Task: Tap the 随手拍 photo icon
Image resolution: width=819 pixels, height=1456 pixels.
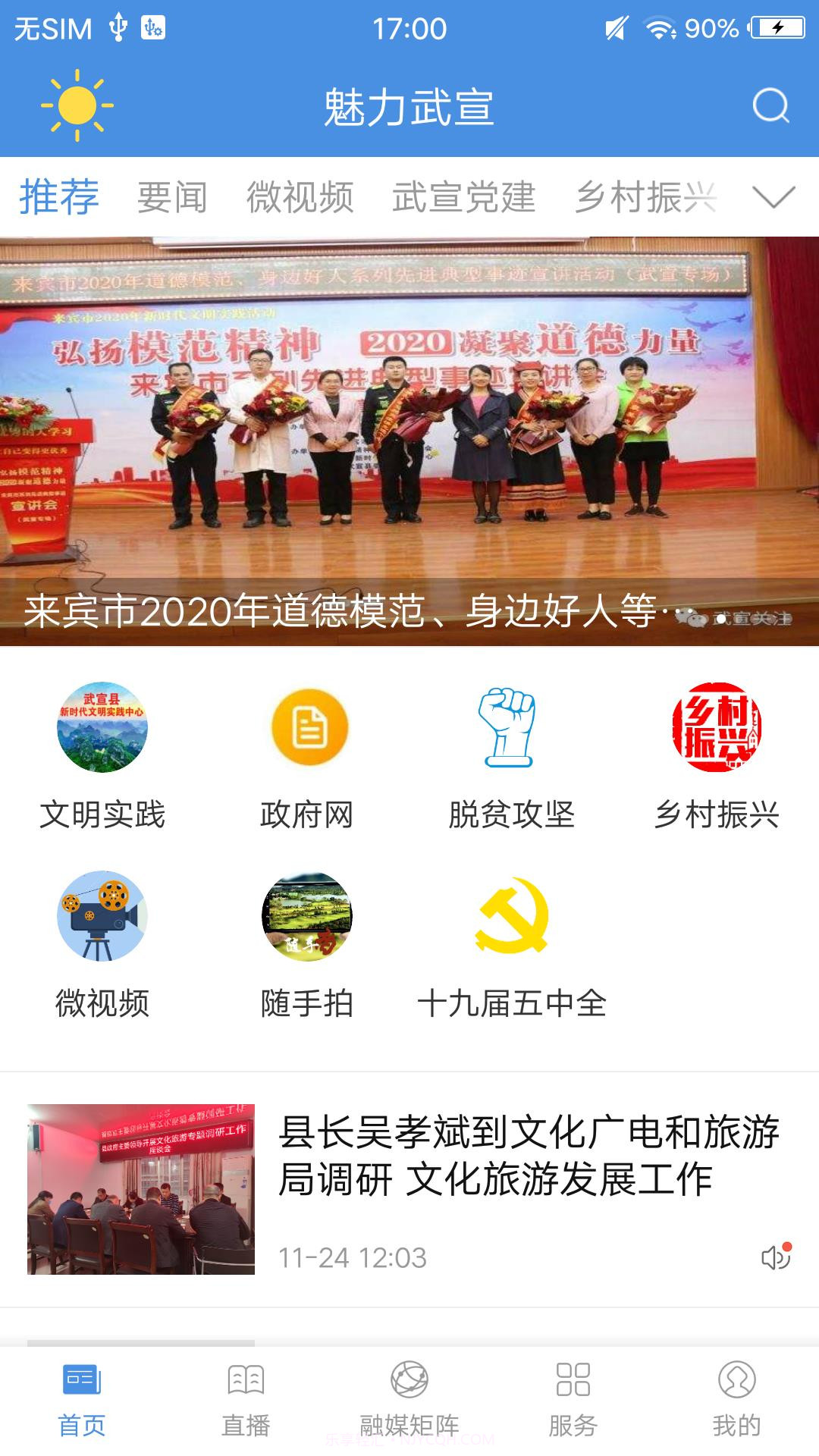Action: [307, 916]
